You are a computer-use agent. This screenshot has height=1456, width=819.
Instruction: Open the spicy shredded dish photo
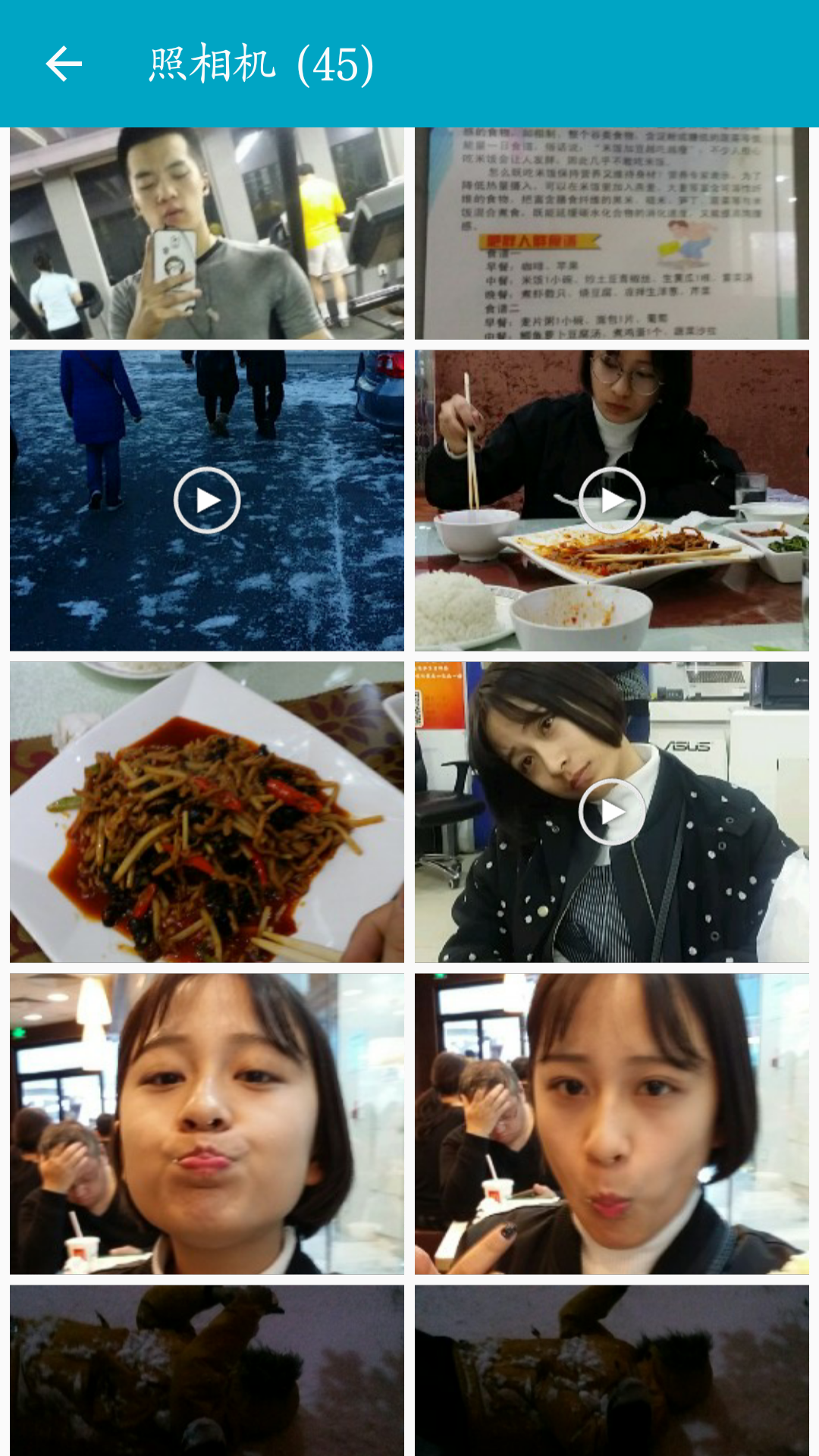coord(207,812)
